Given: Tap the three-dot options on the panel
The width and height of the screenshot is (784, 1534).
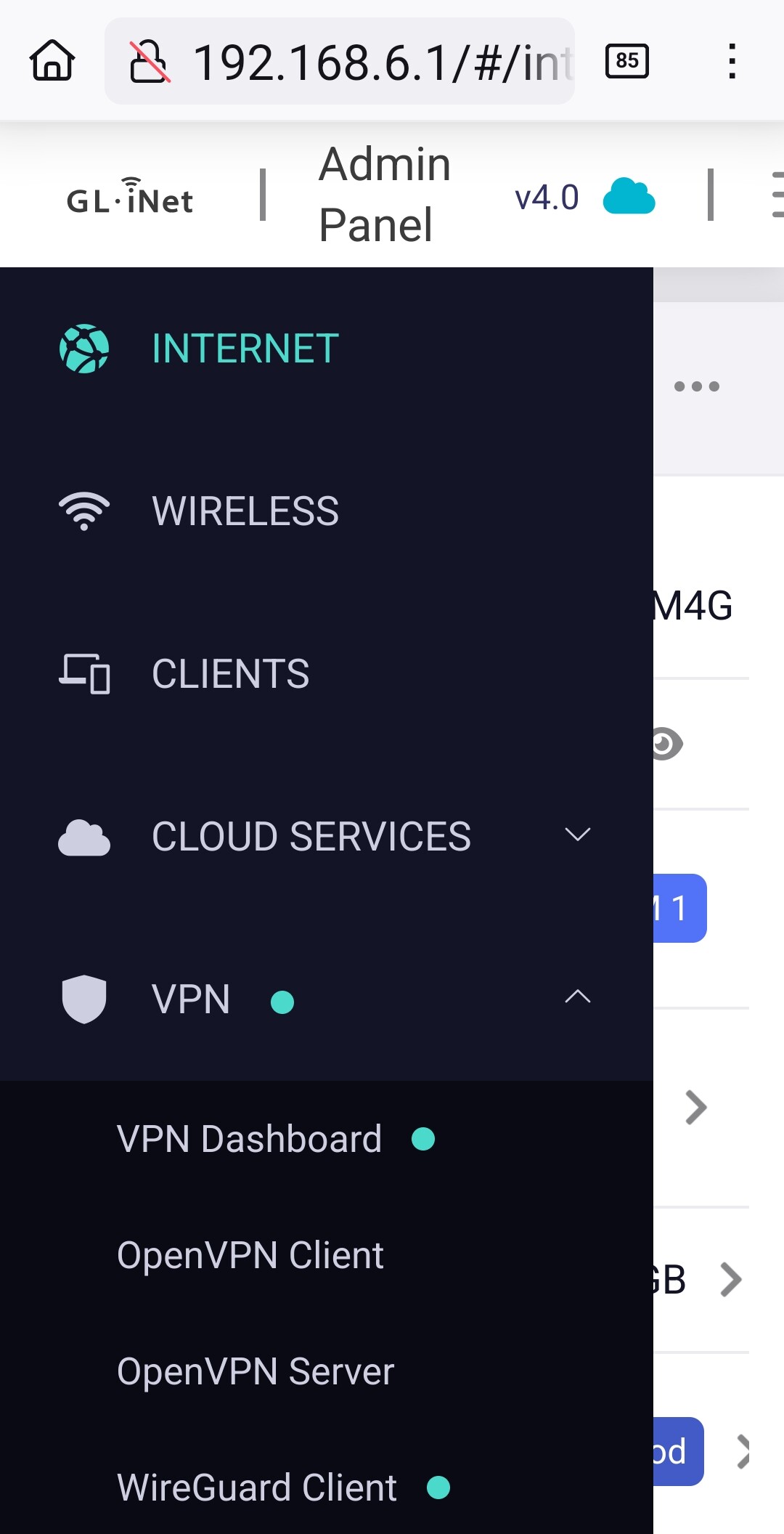Looking at the screenshot, I should (x=697, y=386).
